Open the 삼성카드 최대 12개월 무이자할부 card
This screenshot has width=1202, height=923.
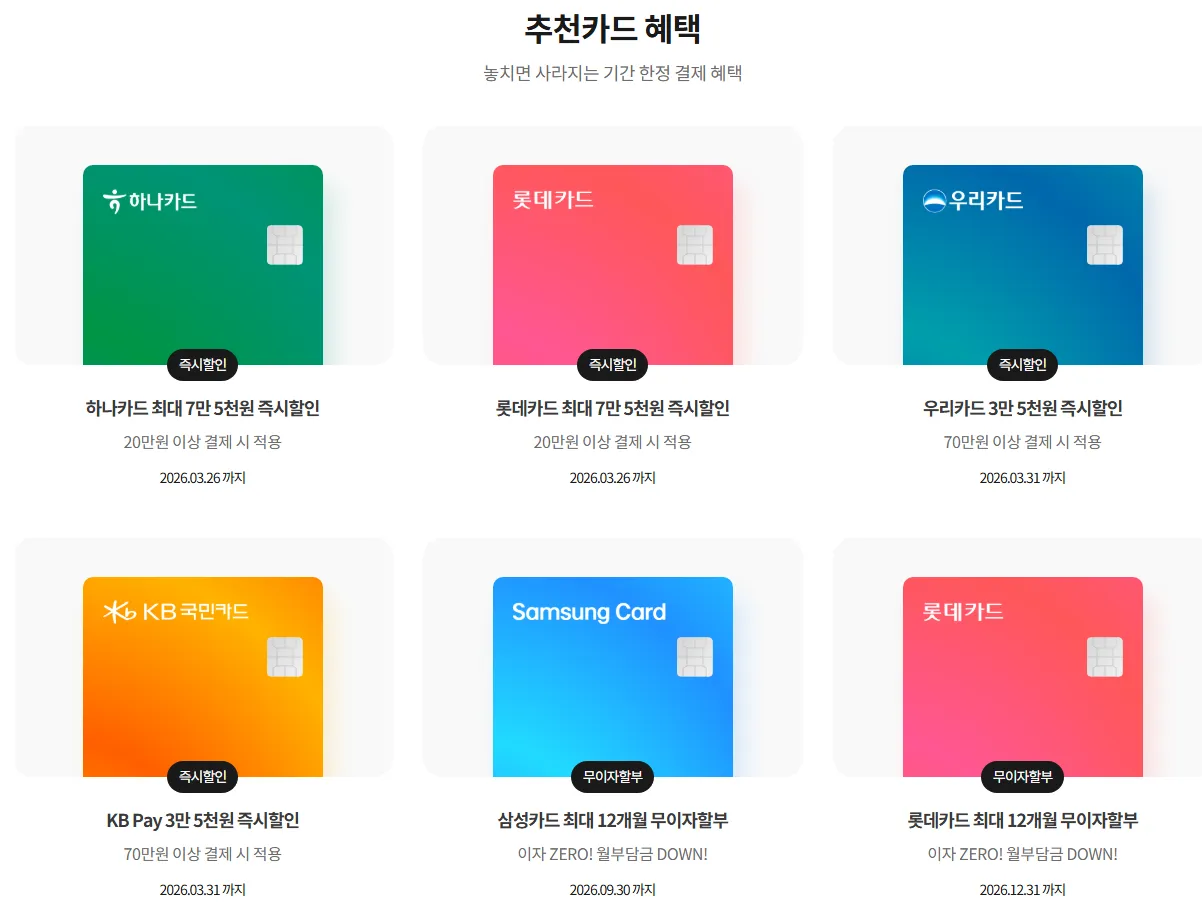tap(613, 718)
